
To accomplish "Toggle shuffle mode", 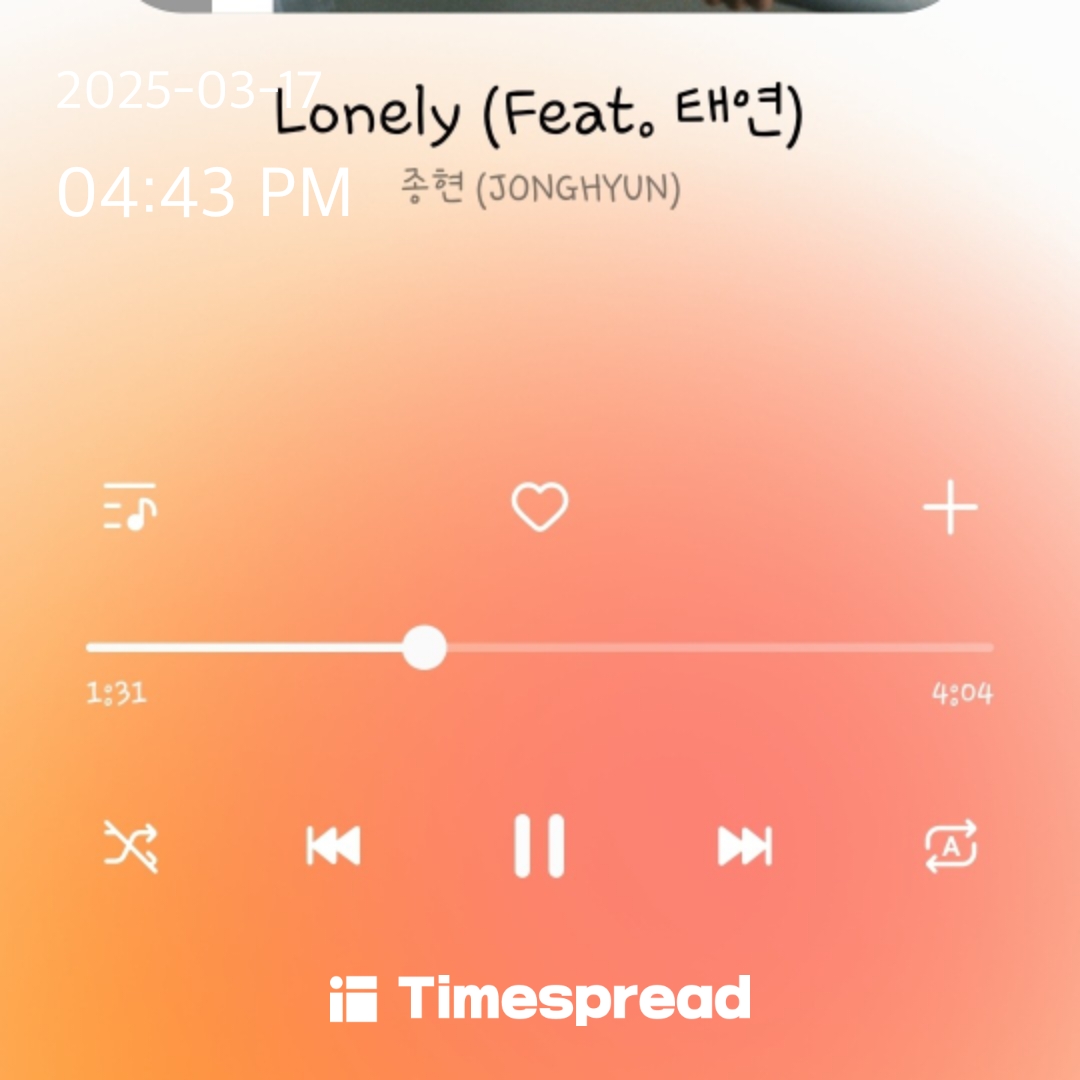I will coord(131,847).
